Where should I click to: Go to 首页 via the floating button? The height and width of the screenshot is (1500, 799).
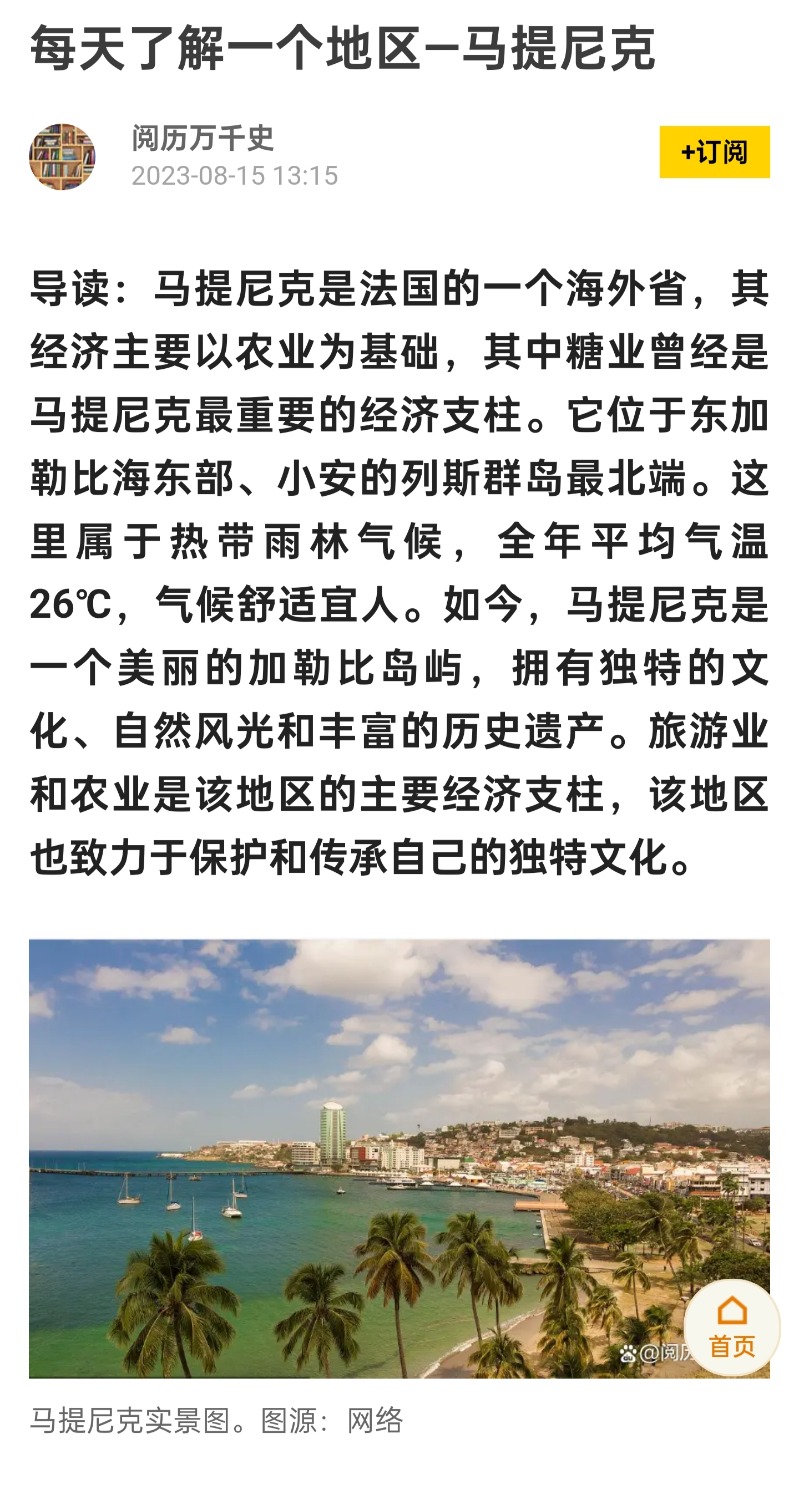pos(732,1327)
